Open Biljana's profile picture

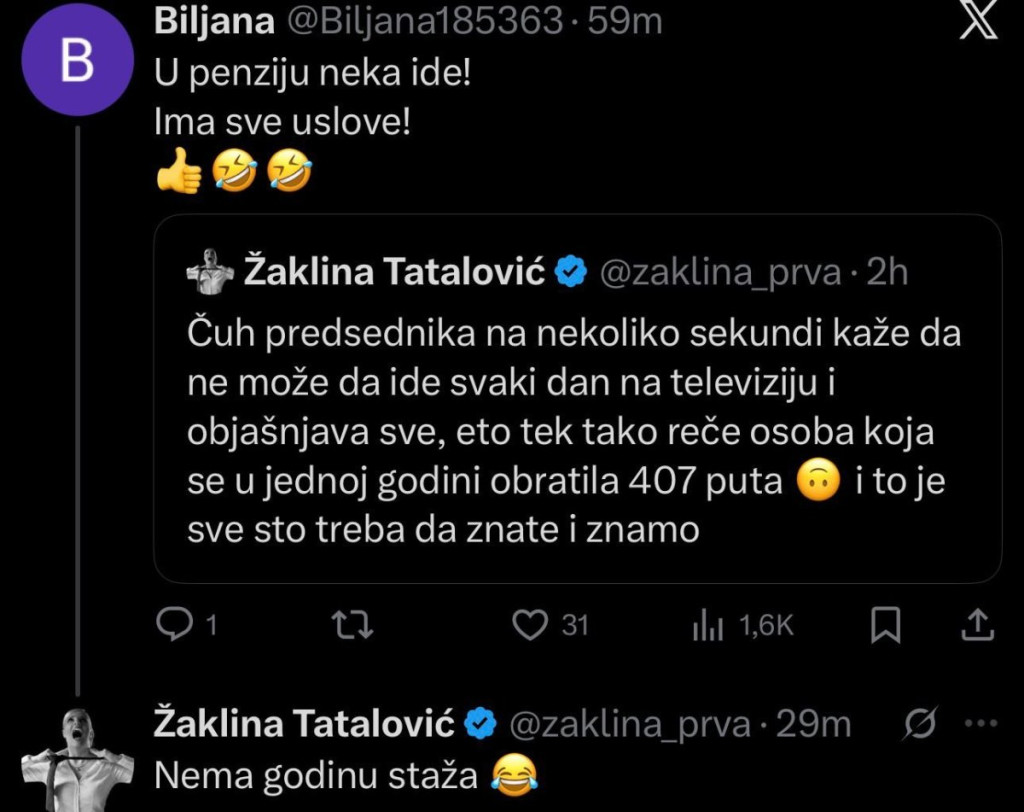pyautogui.click(x=77, y=62)
